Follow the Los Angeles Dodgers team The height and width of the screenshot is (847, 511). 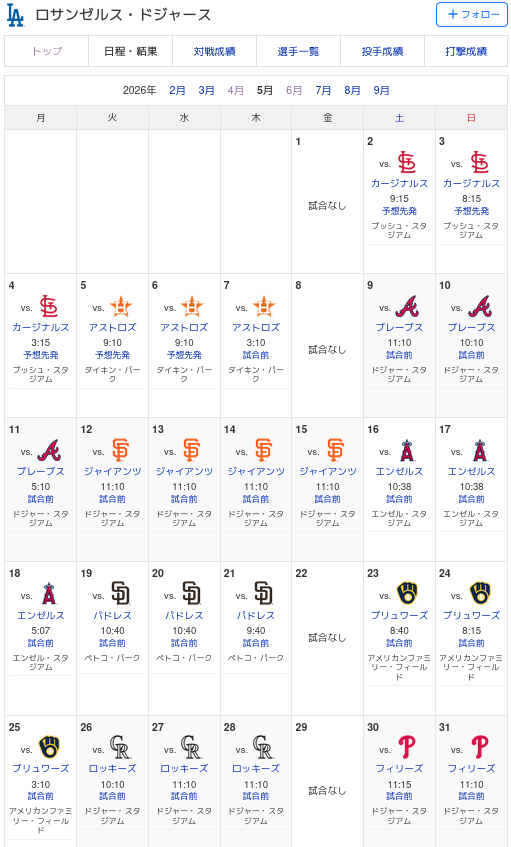pos(472,15)
